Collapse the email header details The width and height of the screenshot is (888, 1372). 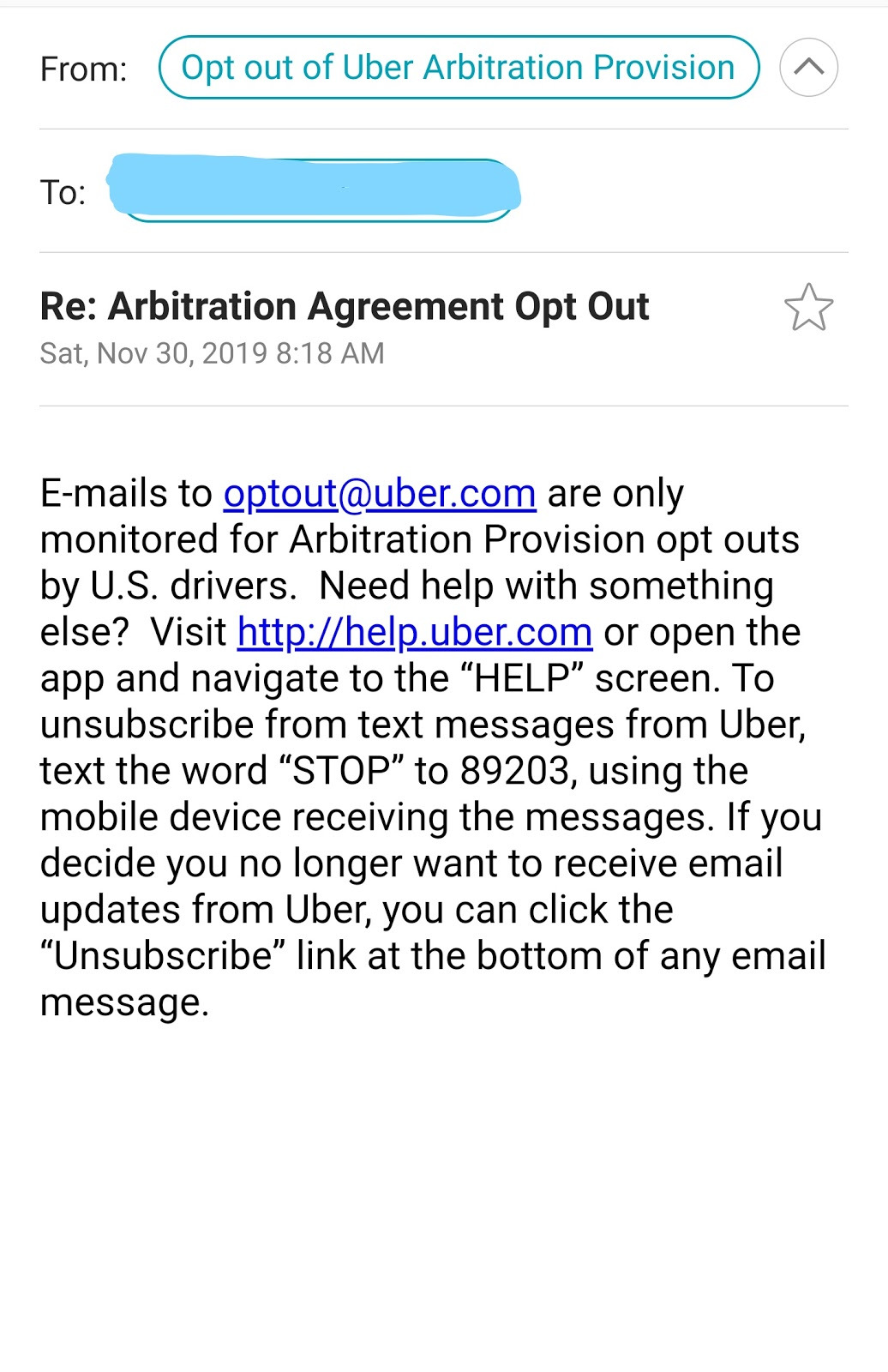point(808,68)
